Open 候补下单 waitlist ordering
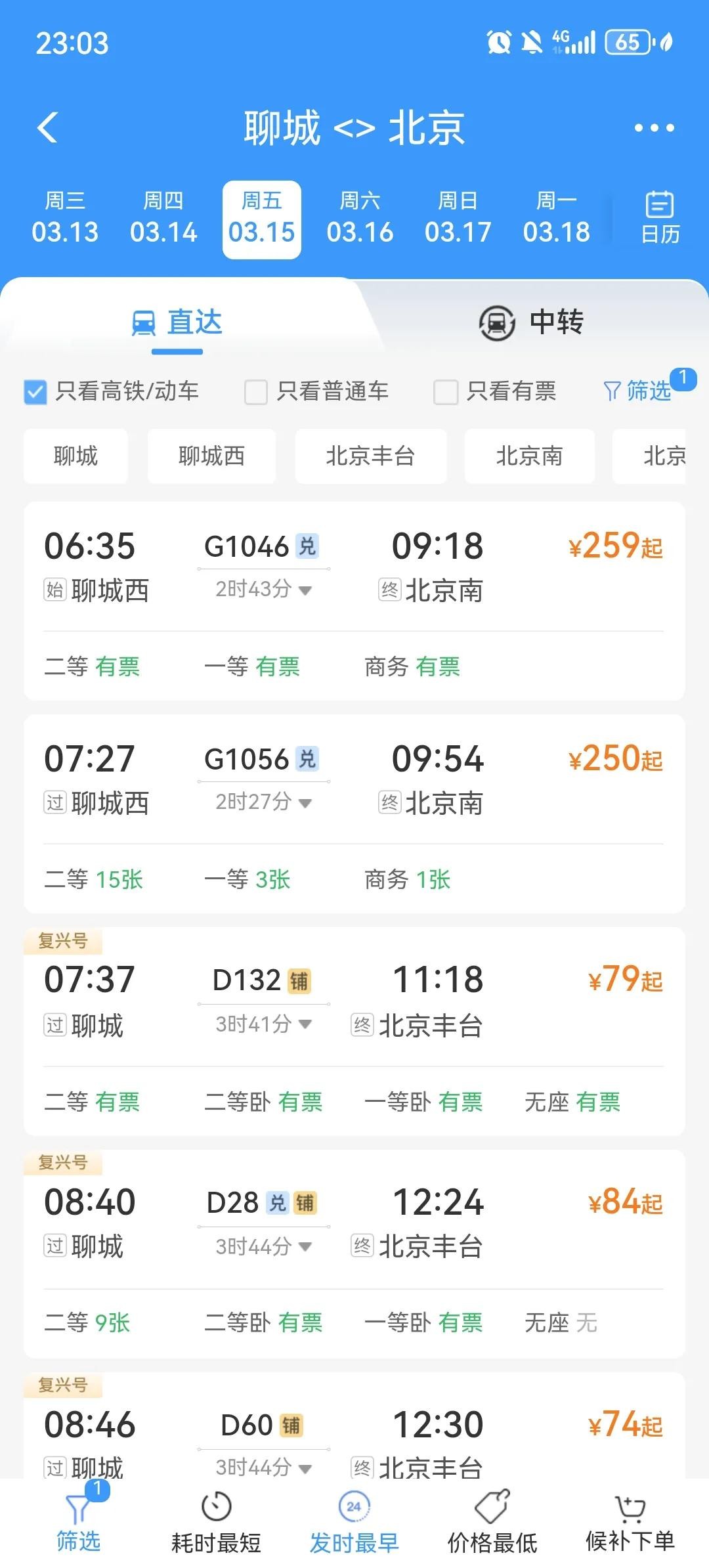The height and width of the screenshot is (1568, 709). [x=630, y=1523]
